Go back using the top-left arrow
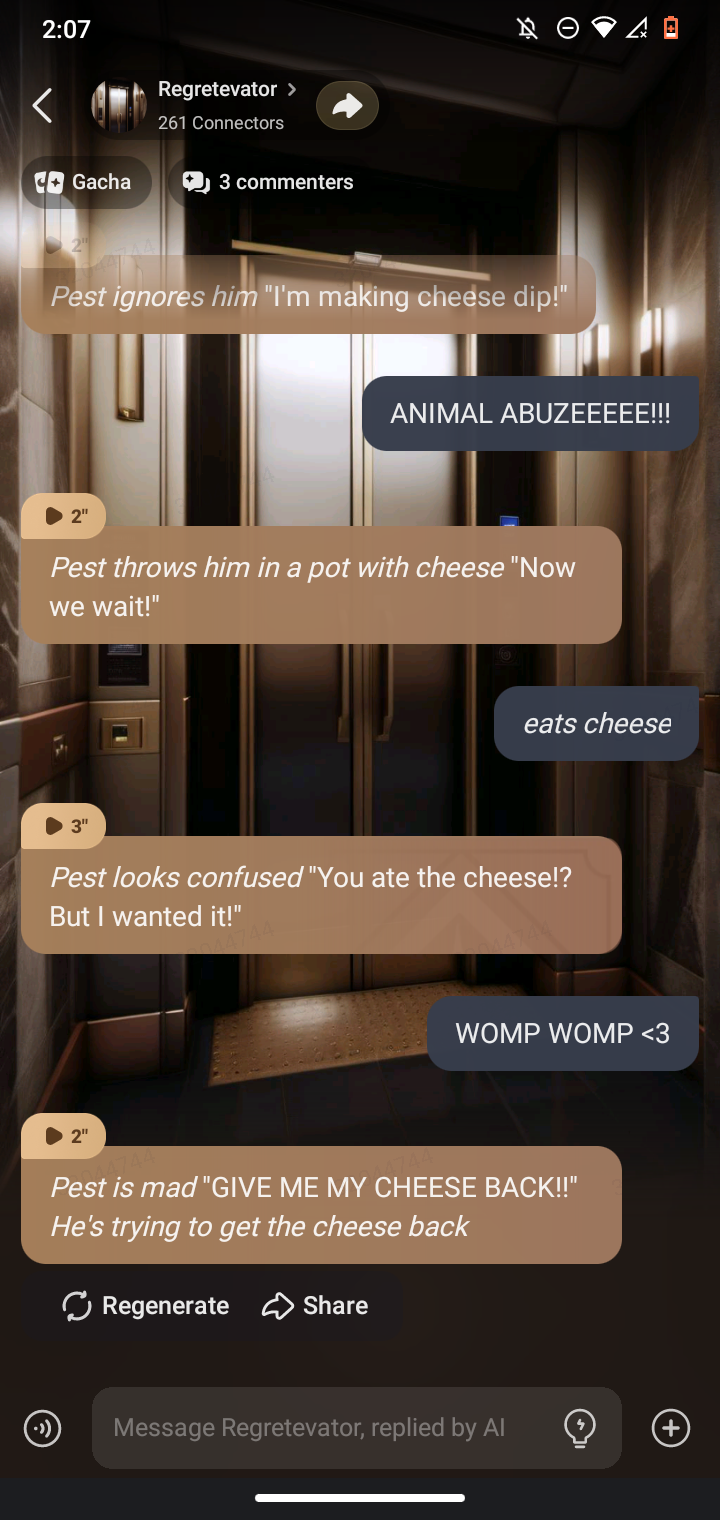This screenshot has width=720, height=1520. [x=42, y=105]
